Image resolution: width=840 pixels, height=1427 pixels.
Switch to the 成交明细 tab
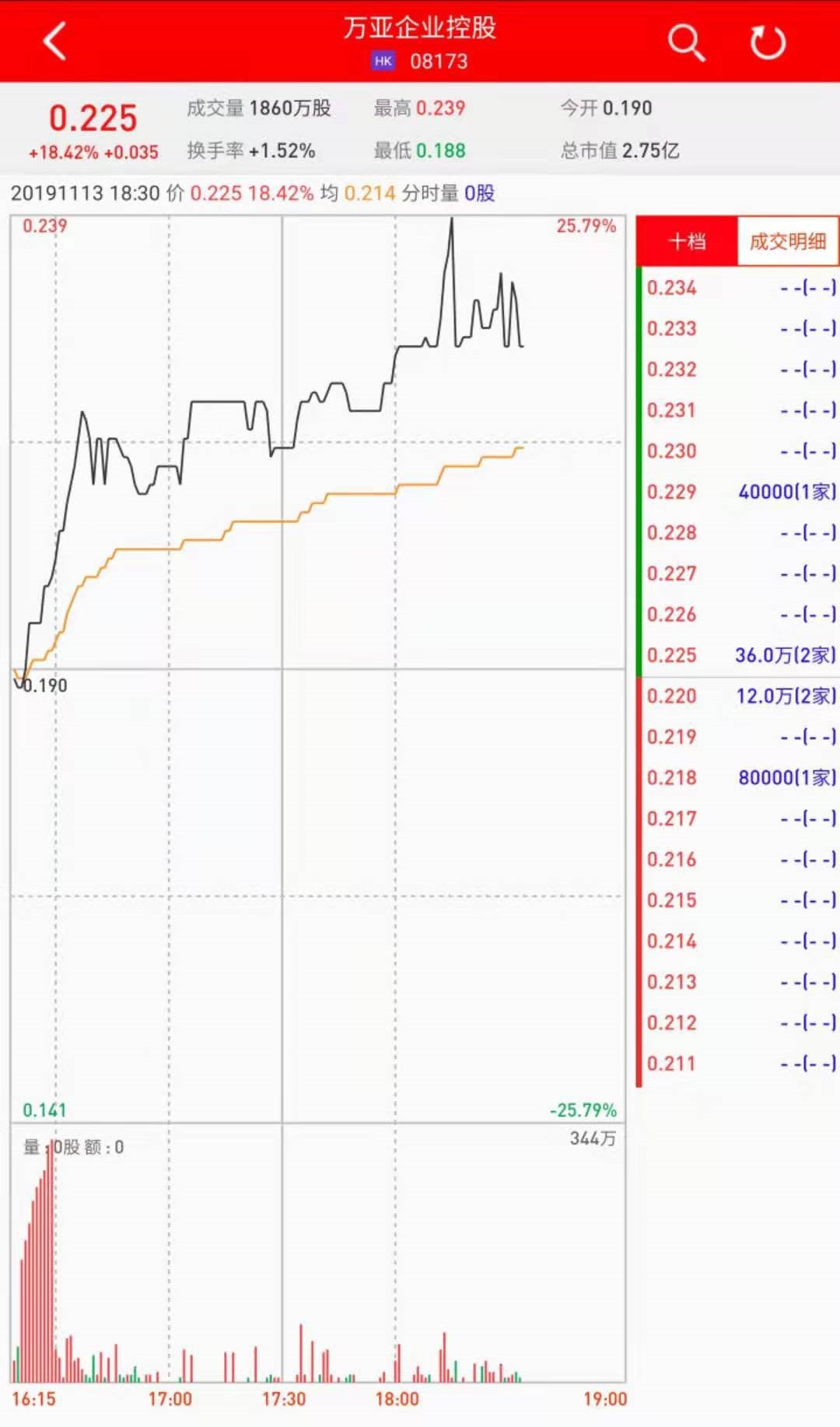point(787,241)
